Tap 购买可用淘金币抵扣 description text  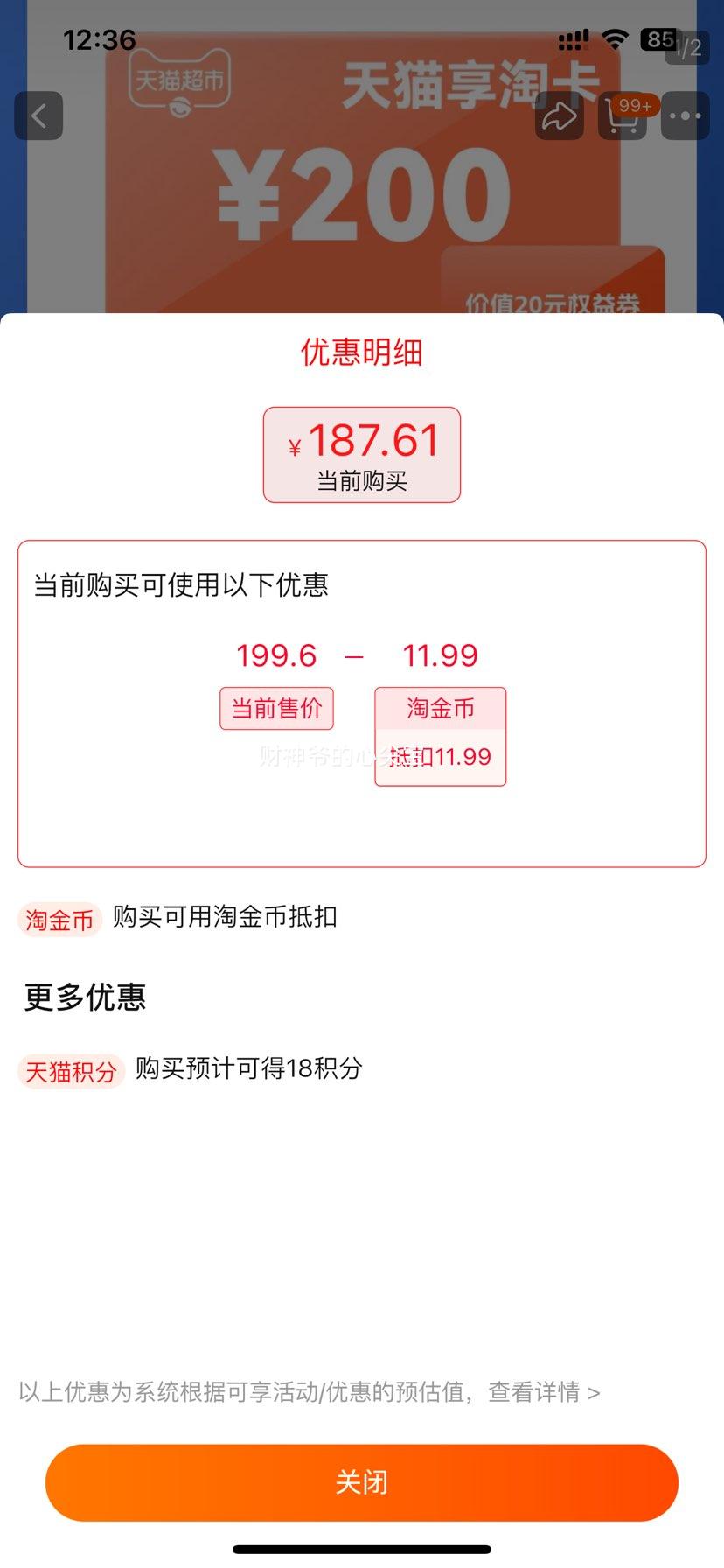(x=225, y=917)
